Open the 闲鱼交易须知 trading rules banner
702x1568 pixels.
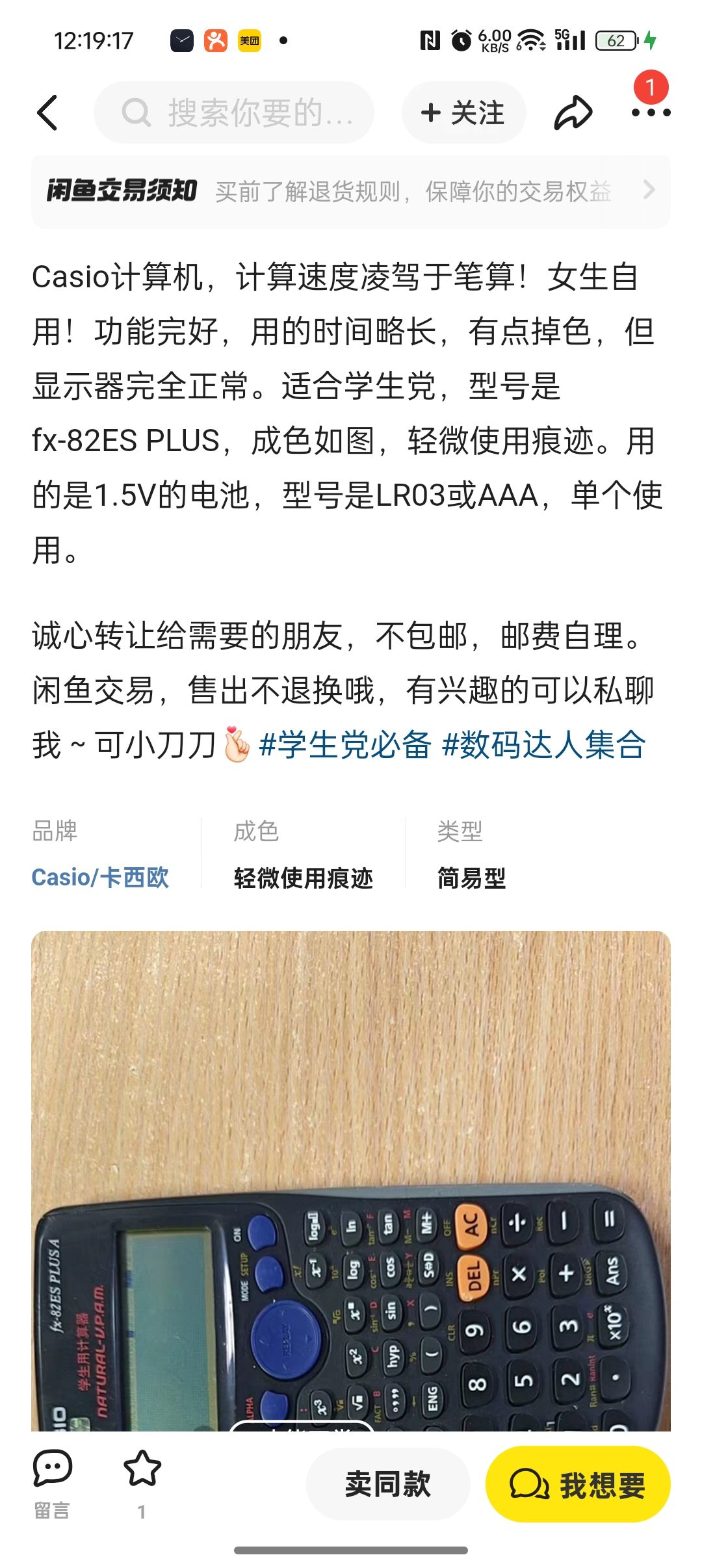tap(350, 191)
